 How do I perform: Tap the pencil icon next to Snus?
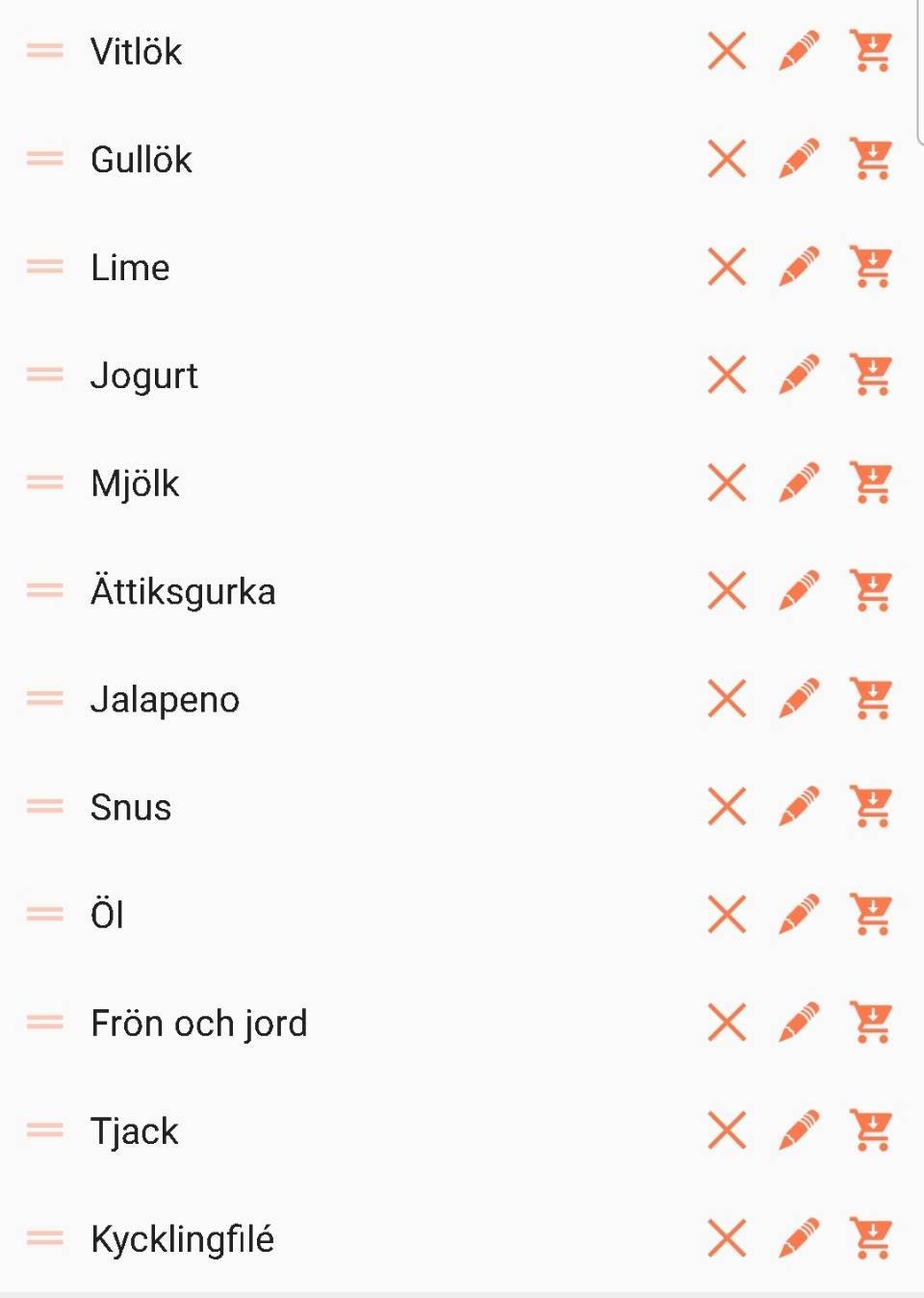pos(799,807)
